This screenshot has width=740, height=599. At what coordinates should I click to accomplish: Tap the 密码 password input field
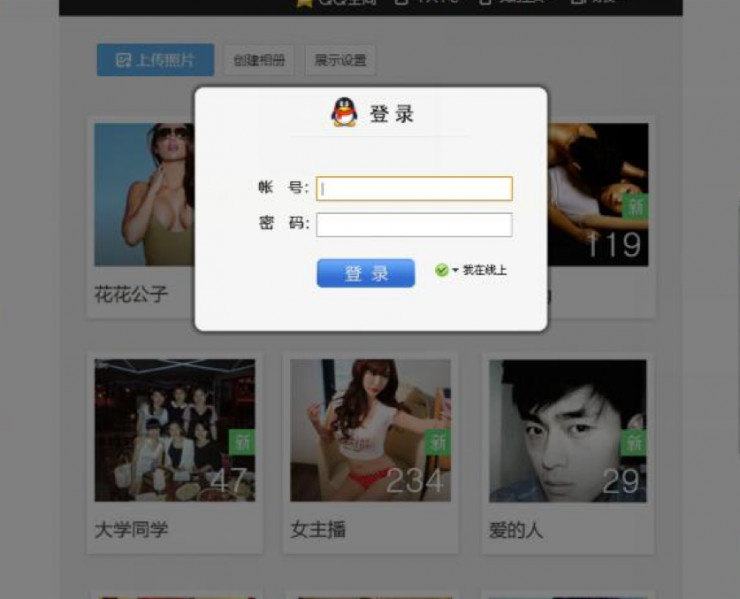coord(414,224)
